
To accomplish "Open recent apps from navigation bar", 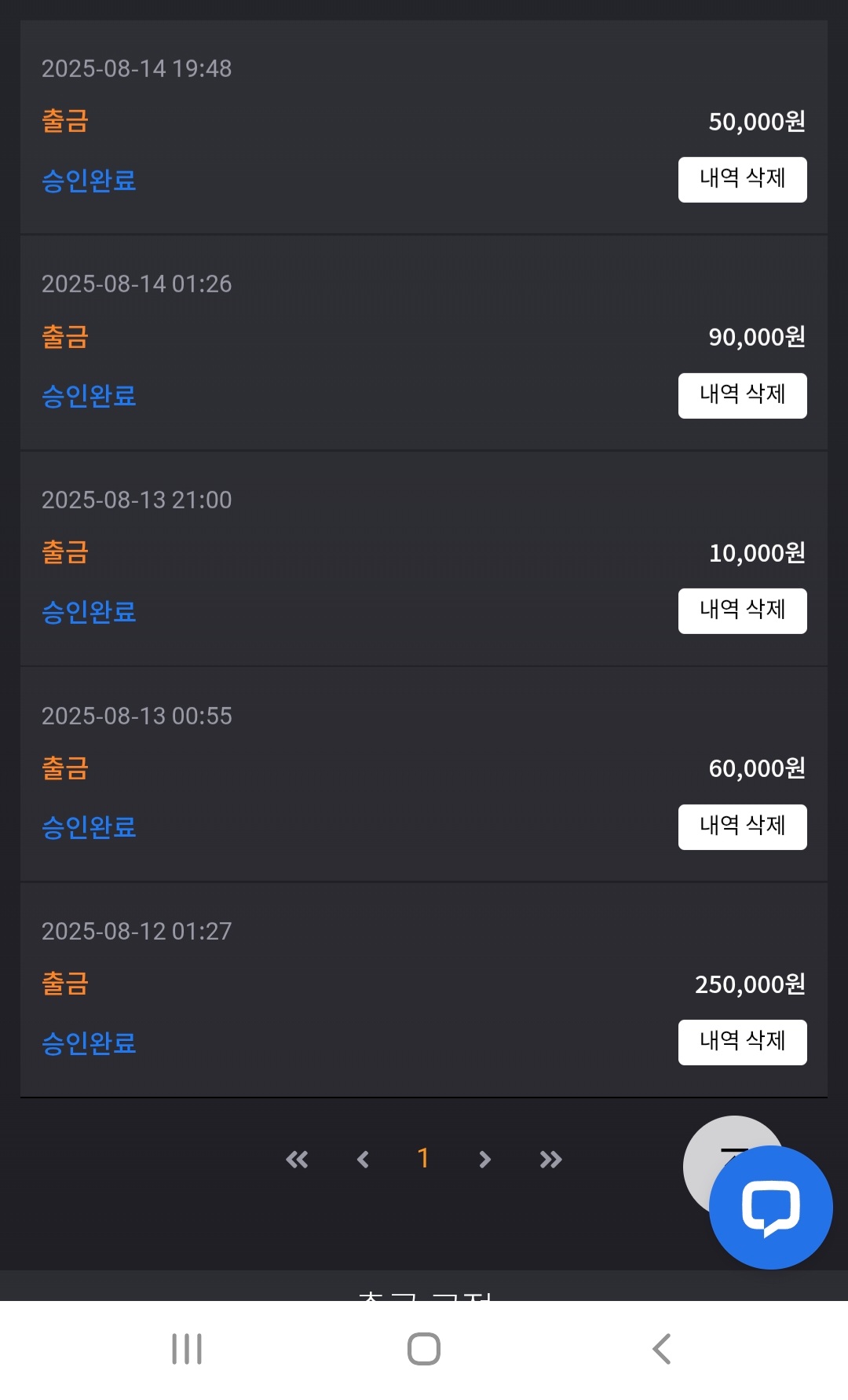I will click(187, 1349).
